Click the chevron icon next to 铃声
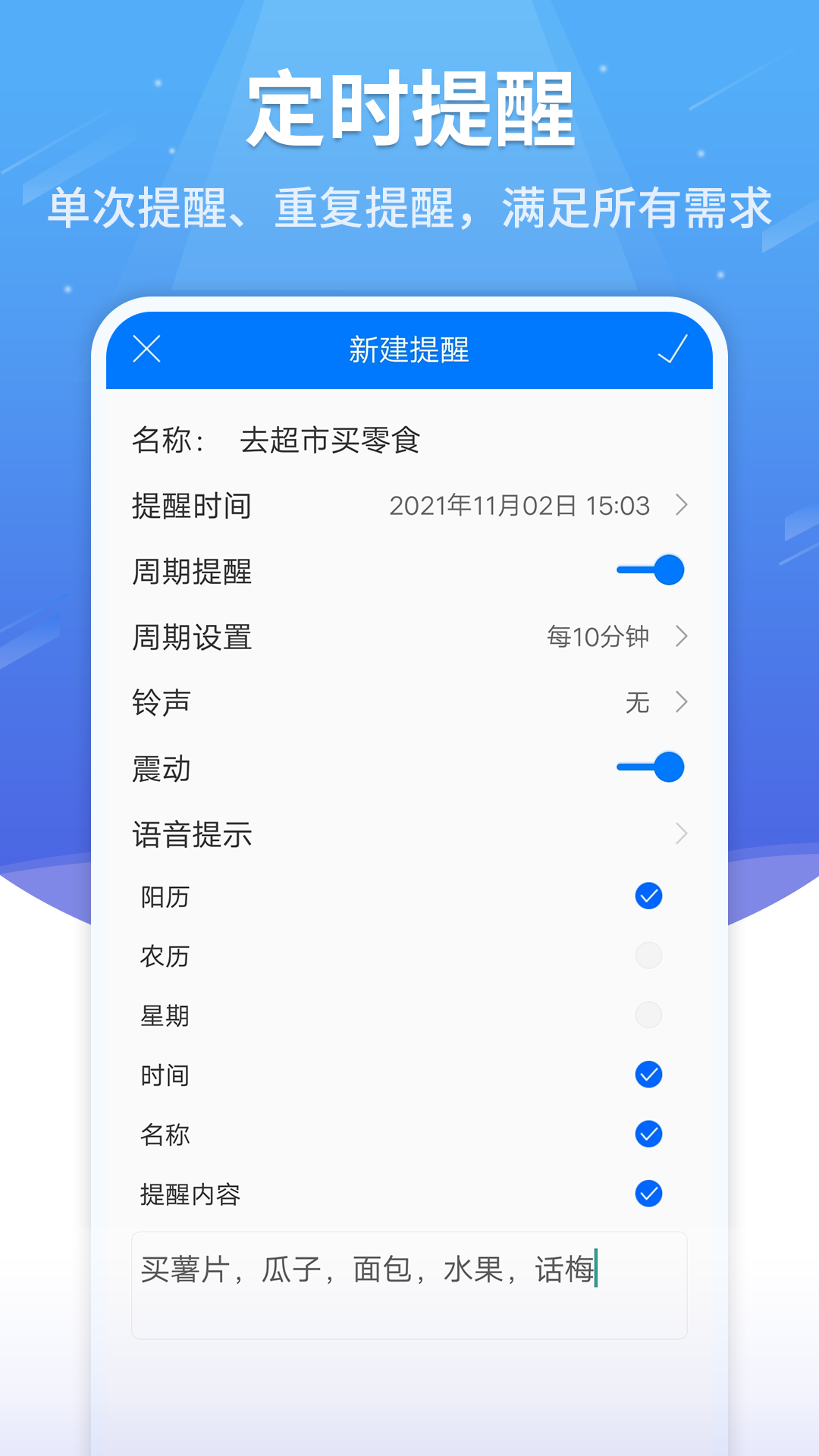Viewport: 819px width, 1456px height. (x=682, y=702)
